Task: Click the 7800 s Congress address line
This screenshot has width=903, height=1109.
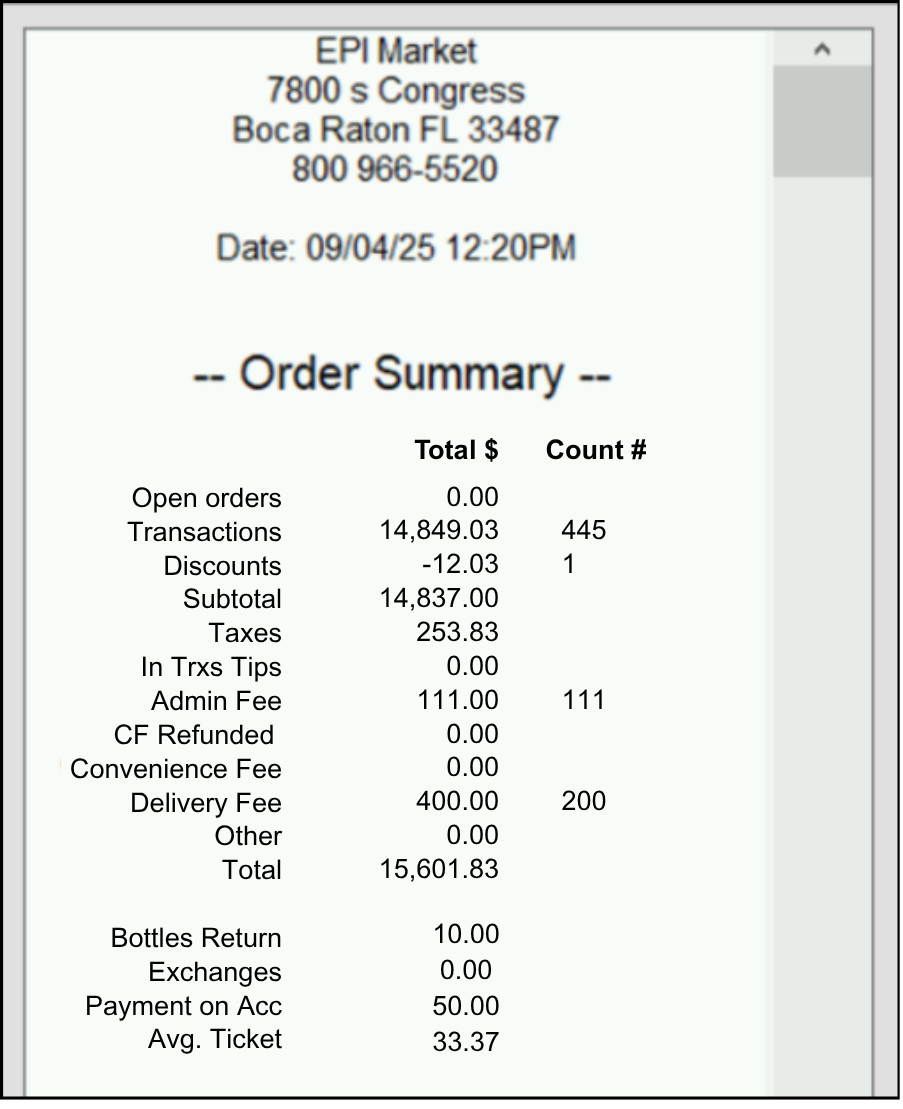Action: (394, 90)
